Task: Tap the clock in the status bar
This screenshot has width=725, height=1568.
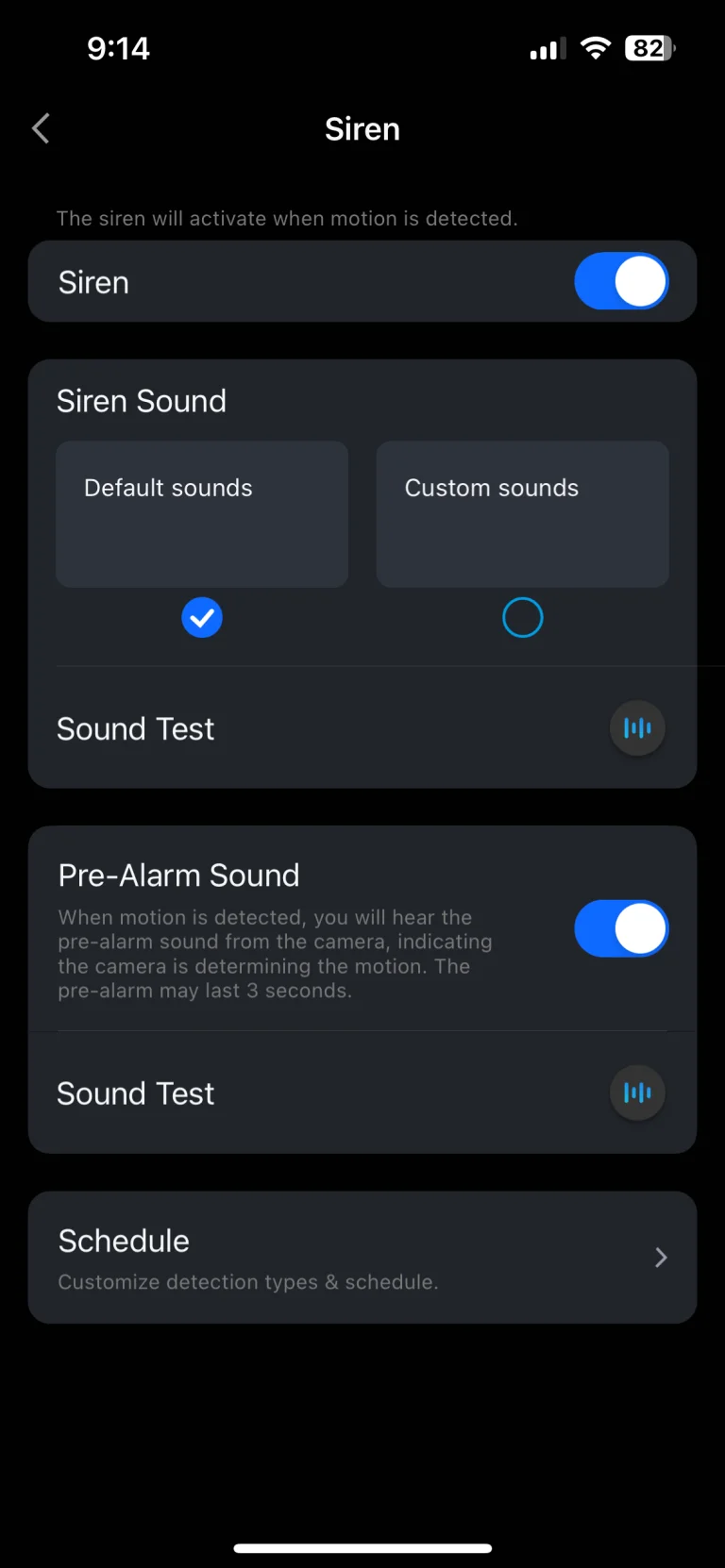Action: point(119,47)
